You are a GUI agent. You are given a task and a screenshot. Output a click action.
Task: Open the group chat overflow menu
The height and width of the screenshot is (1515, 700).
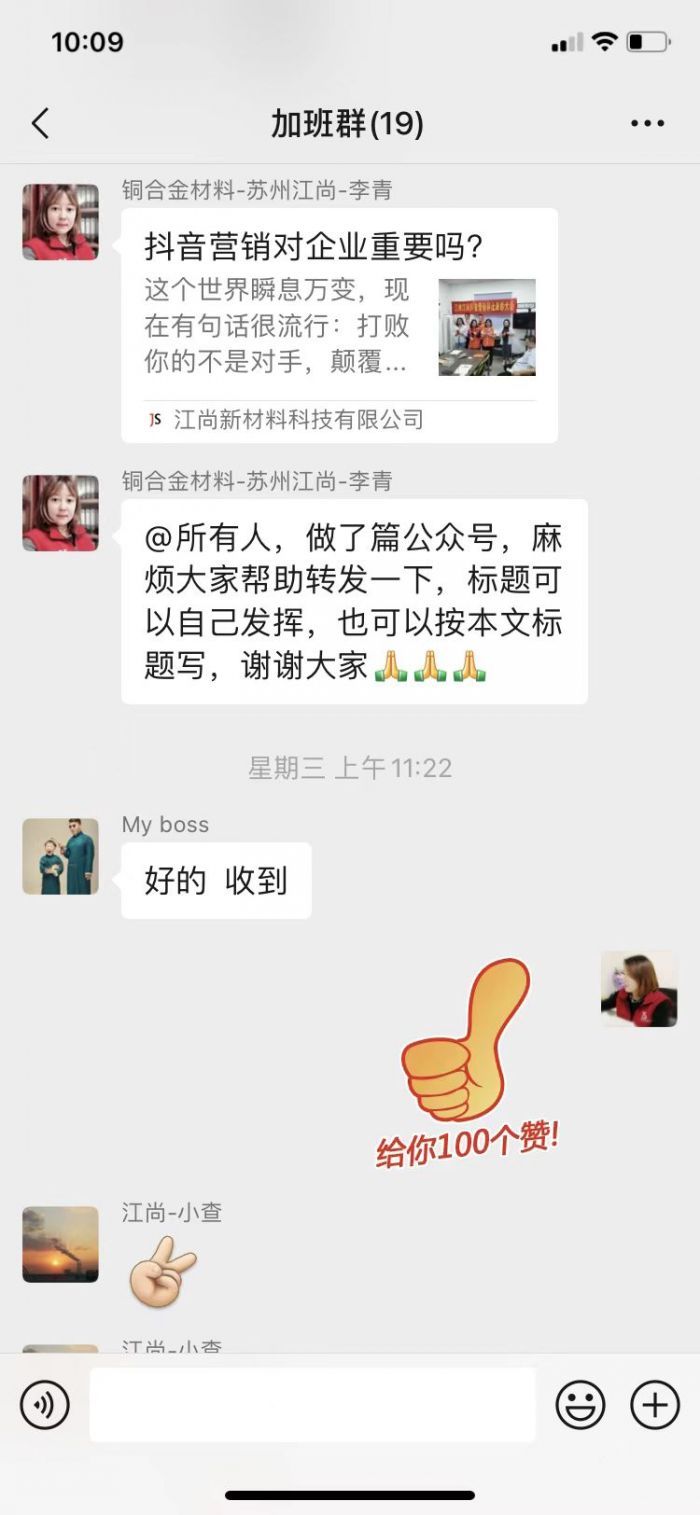click(x=647, y=124)
